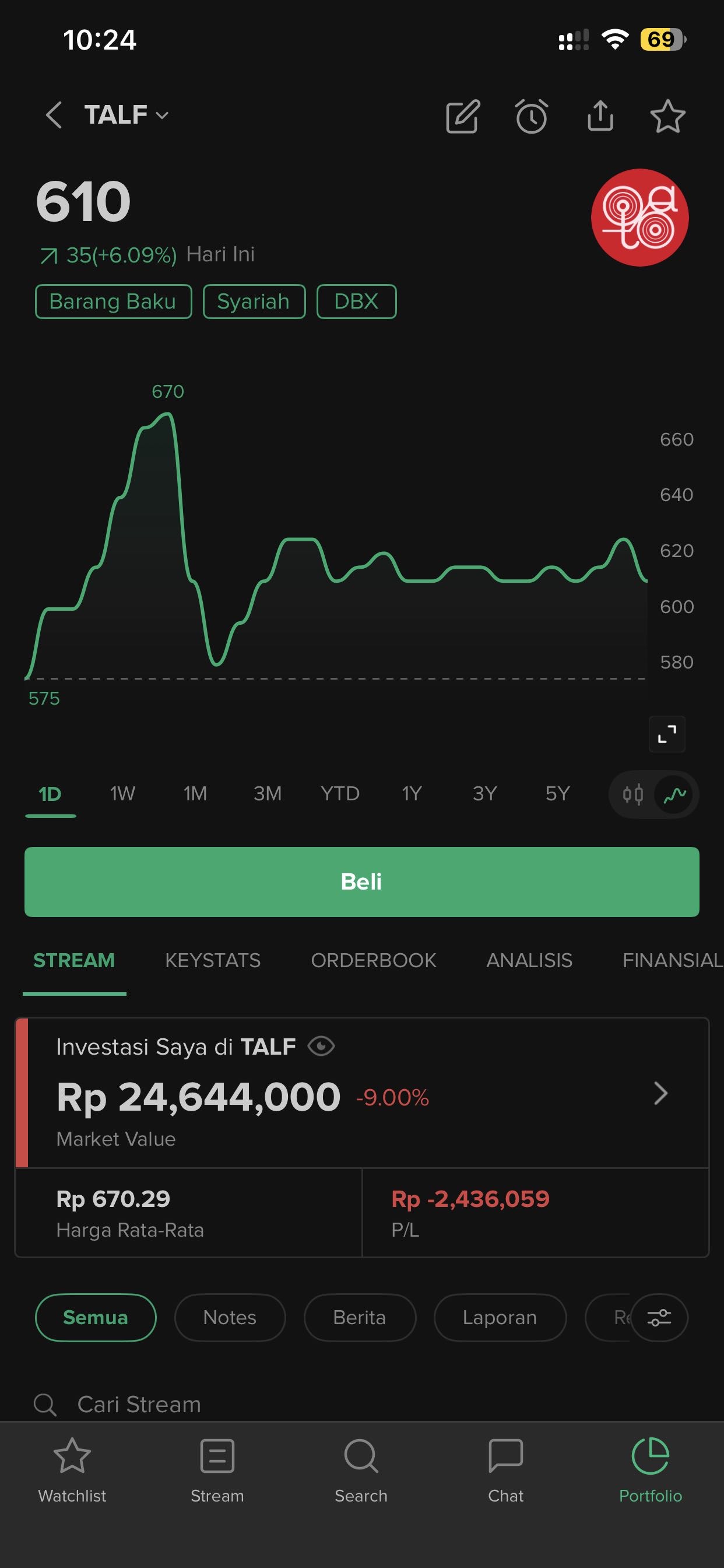The width and height of the screenshot is (724, 1568).
Task: Switch to candlestick chart view
Action: (x=632, y=794)
